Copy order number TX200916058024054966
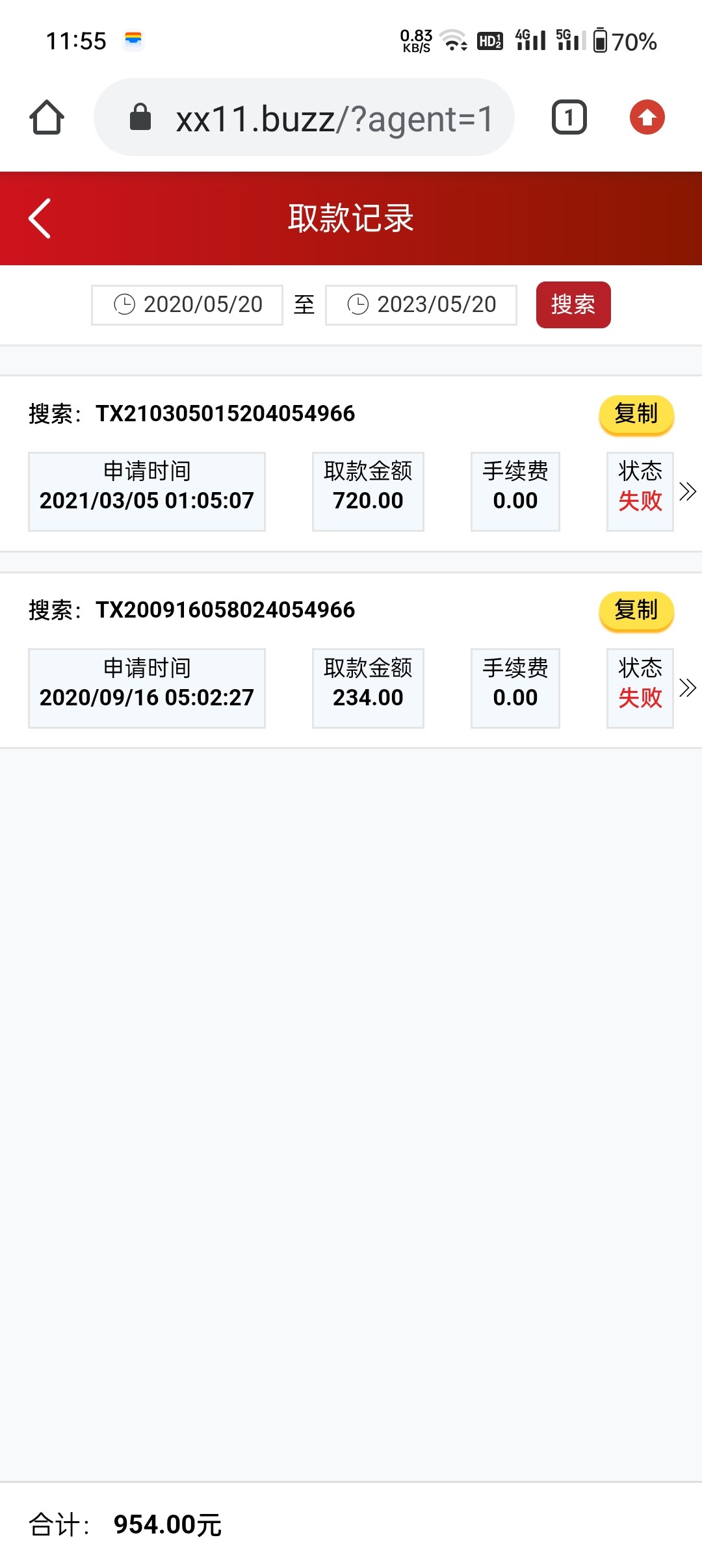The height and width of the screenshot is (1568, 702). pos(636,610)
